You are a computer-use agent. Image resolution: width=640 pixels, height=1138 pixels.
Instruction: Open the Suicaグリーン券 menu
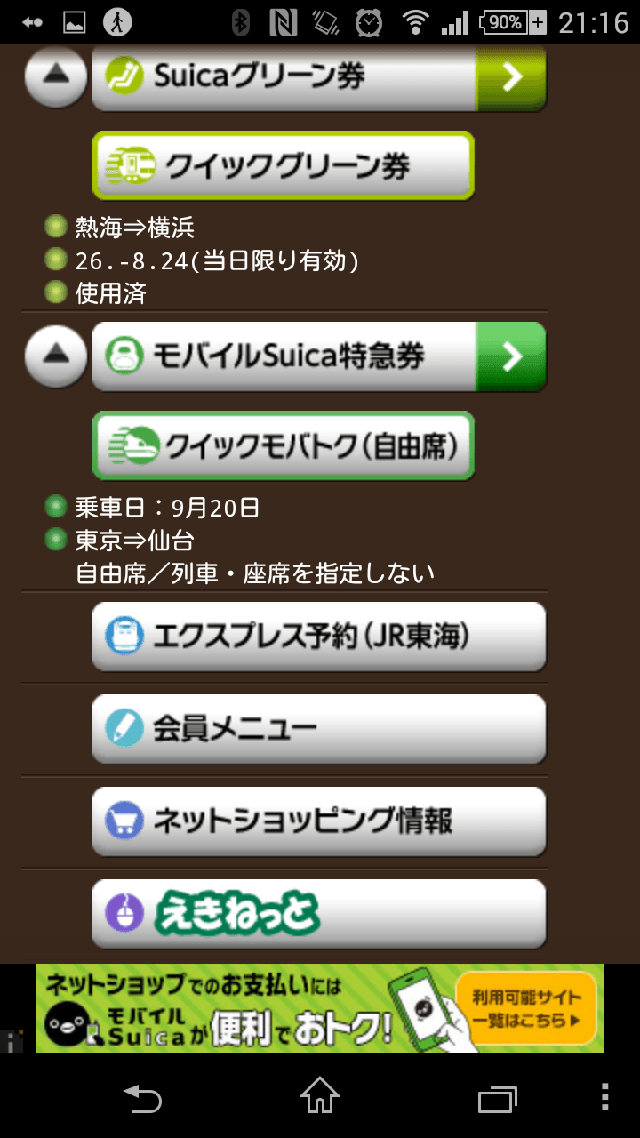pos(319,78)
